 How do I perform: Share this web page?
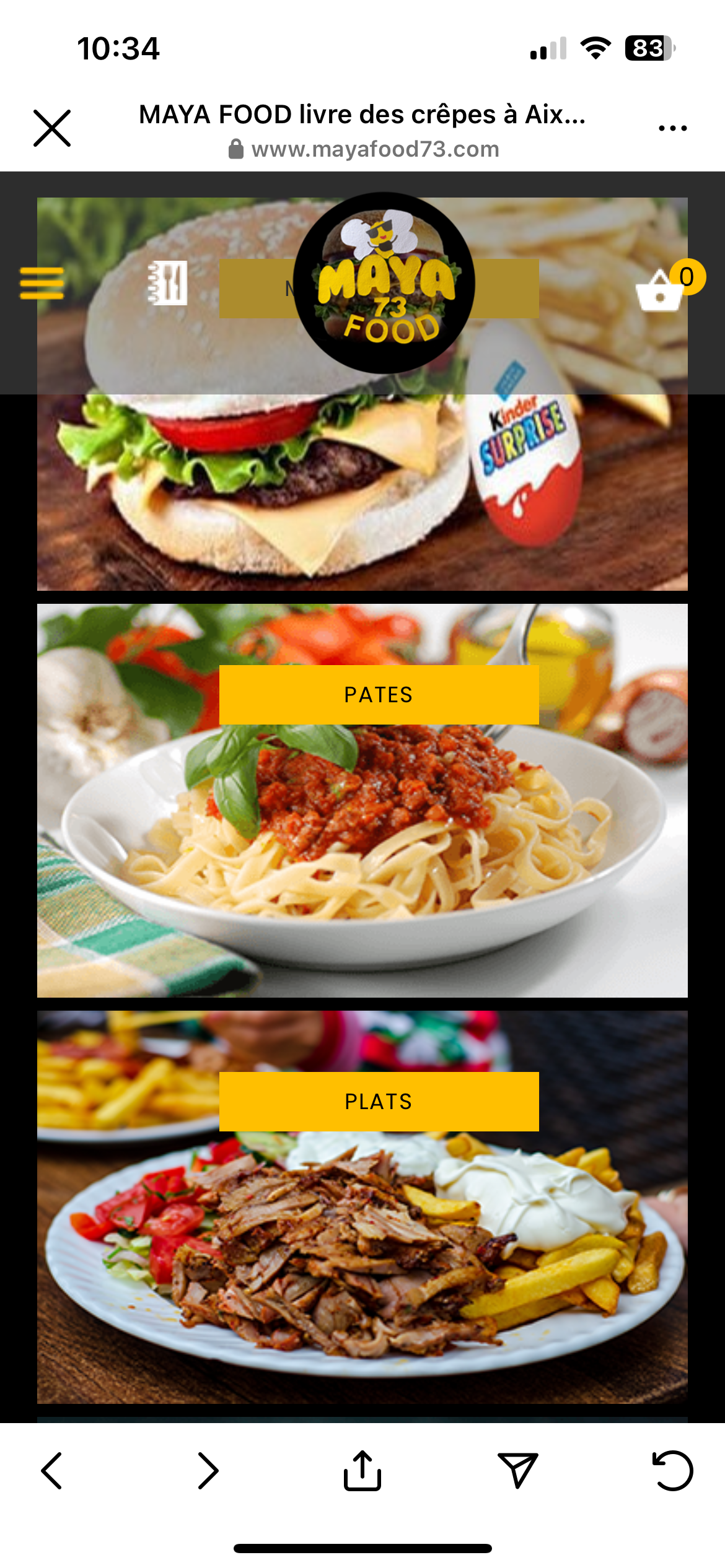[362, 1470]
